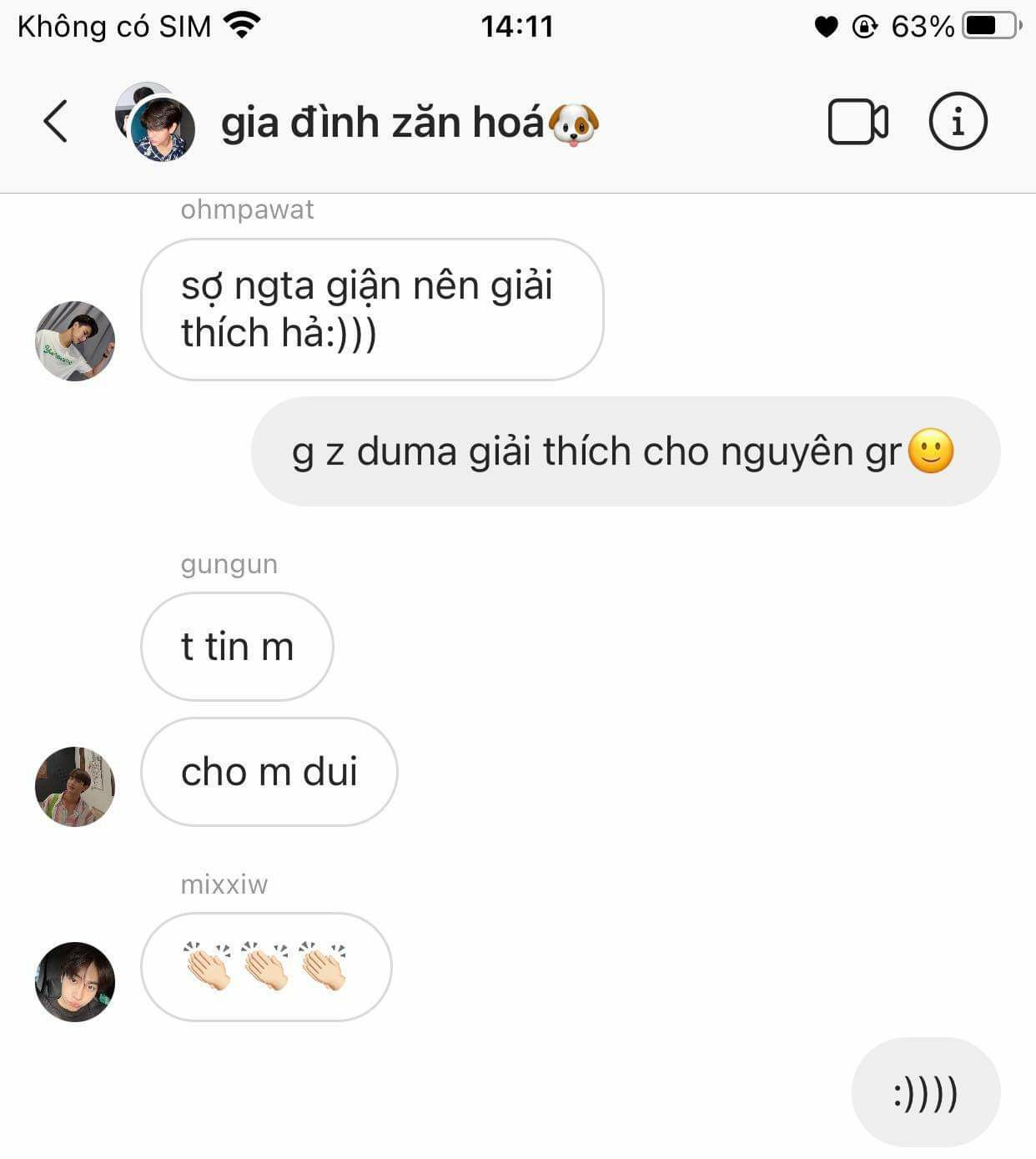This screenshot has height=1159, width=1036.
Task: View ohmpawat's profile picture
Action: point(75,341)
